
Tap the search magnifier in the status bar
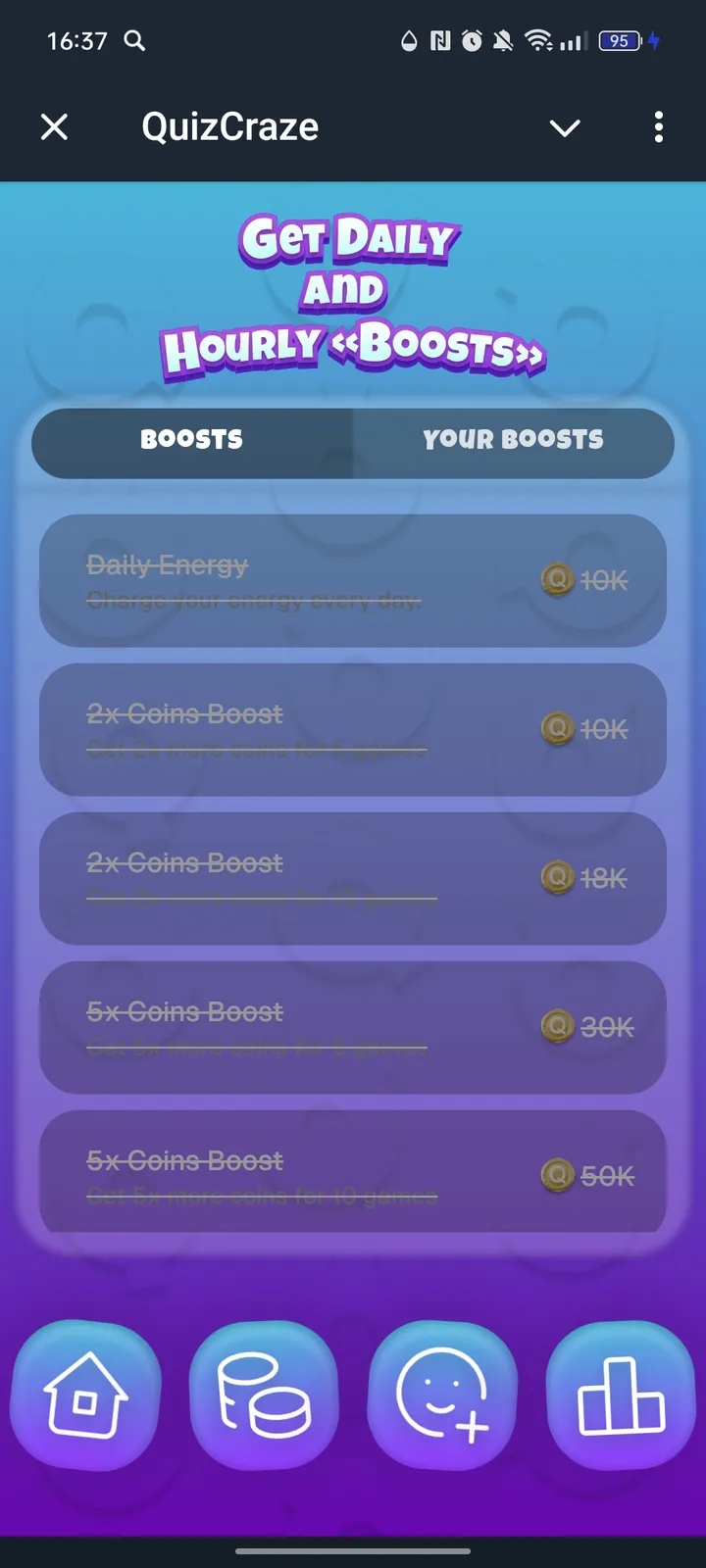click(x=135, y=41)
